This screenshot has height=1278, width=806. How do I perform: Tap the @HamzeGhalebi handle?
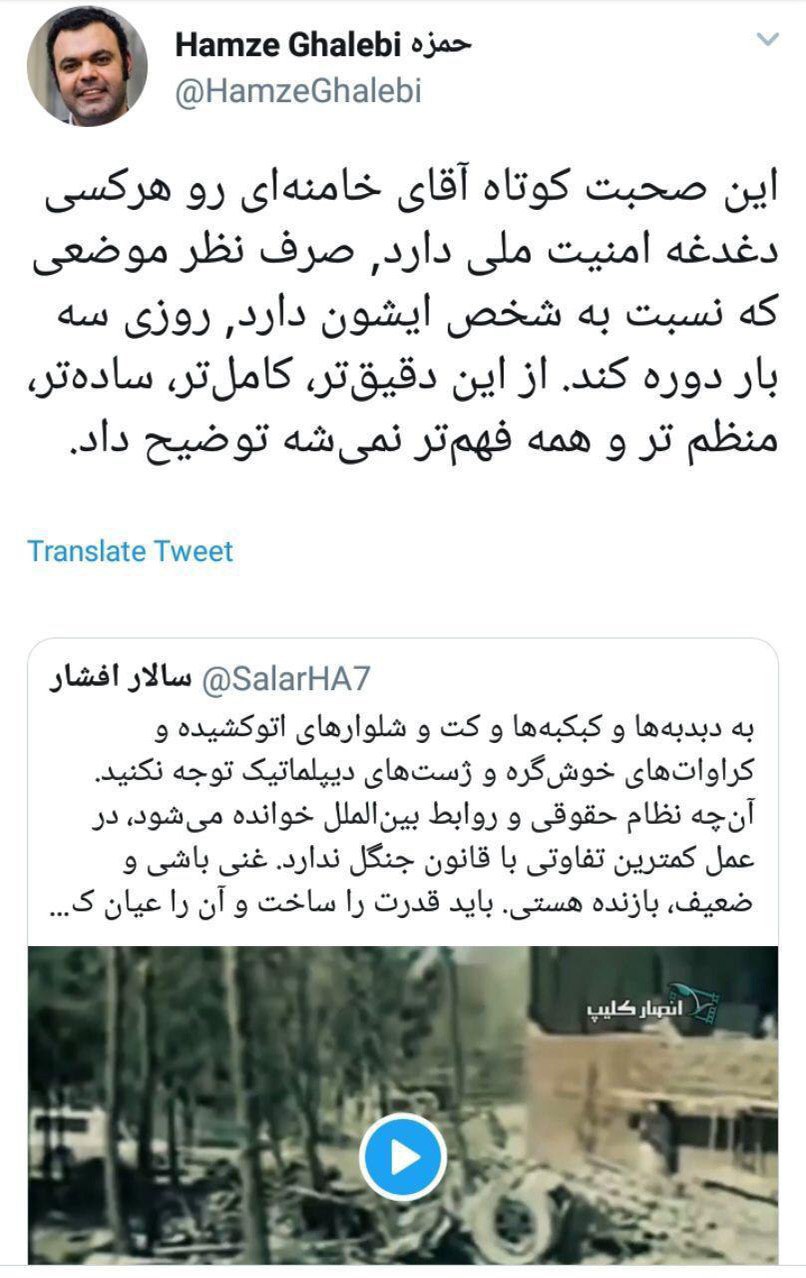pos(298,91)
